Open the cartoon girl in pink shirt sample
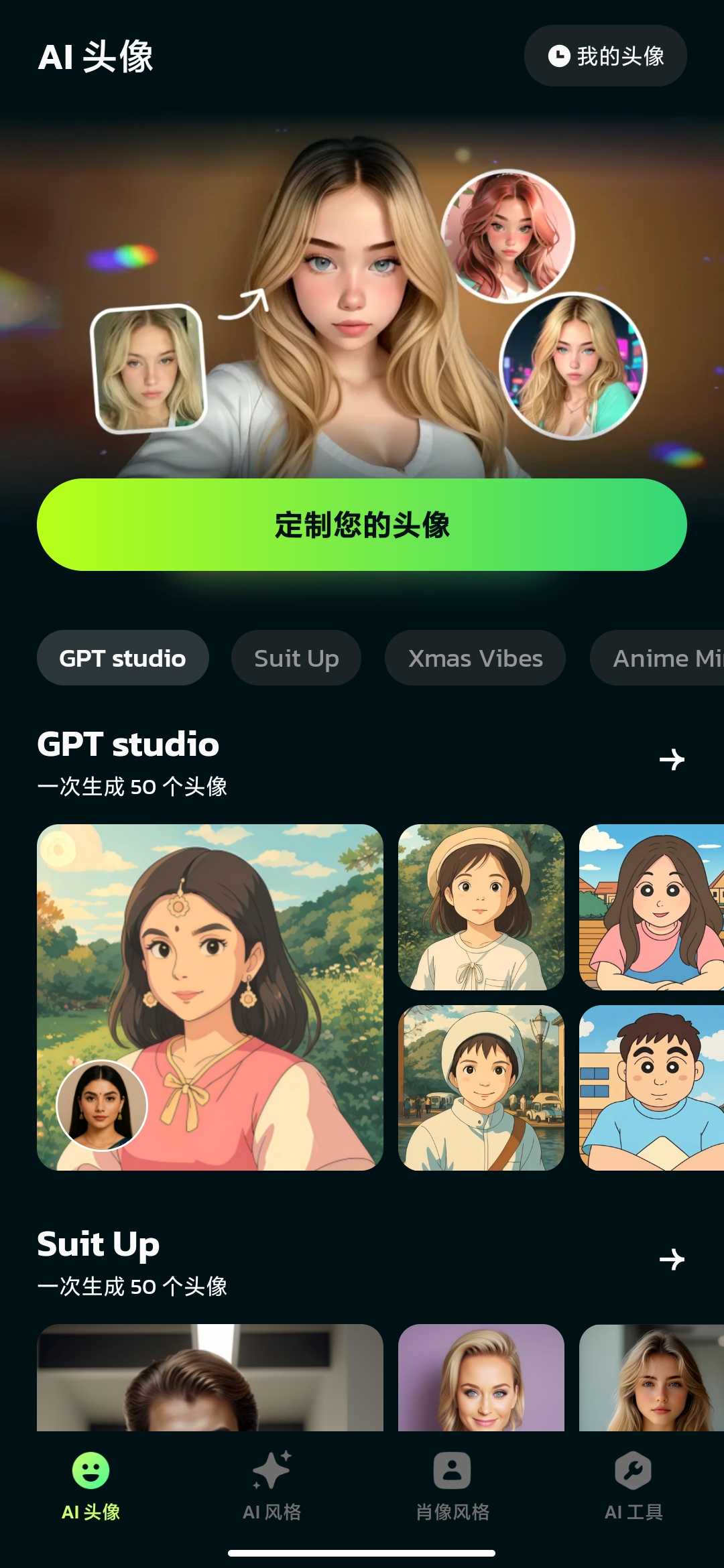The height and width of the screenshot is (1568, 724). tap(652, 907)
